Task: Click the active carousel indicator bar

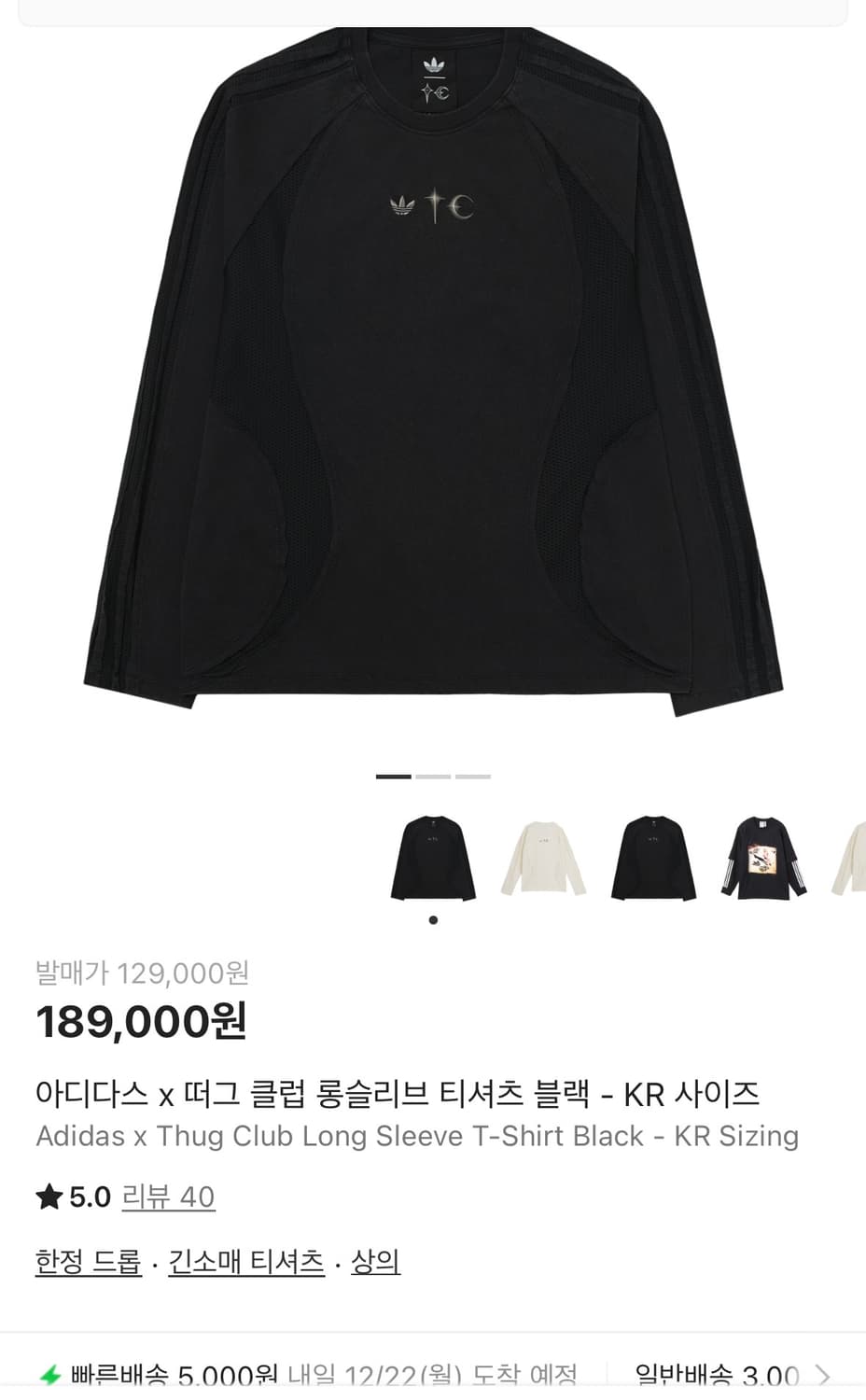Action: pyautogui.click(x=392, y=776)
